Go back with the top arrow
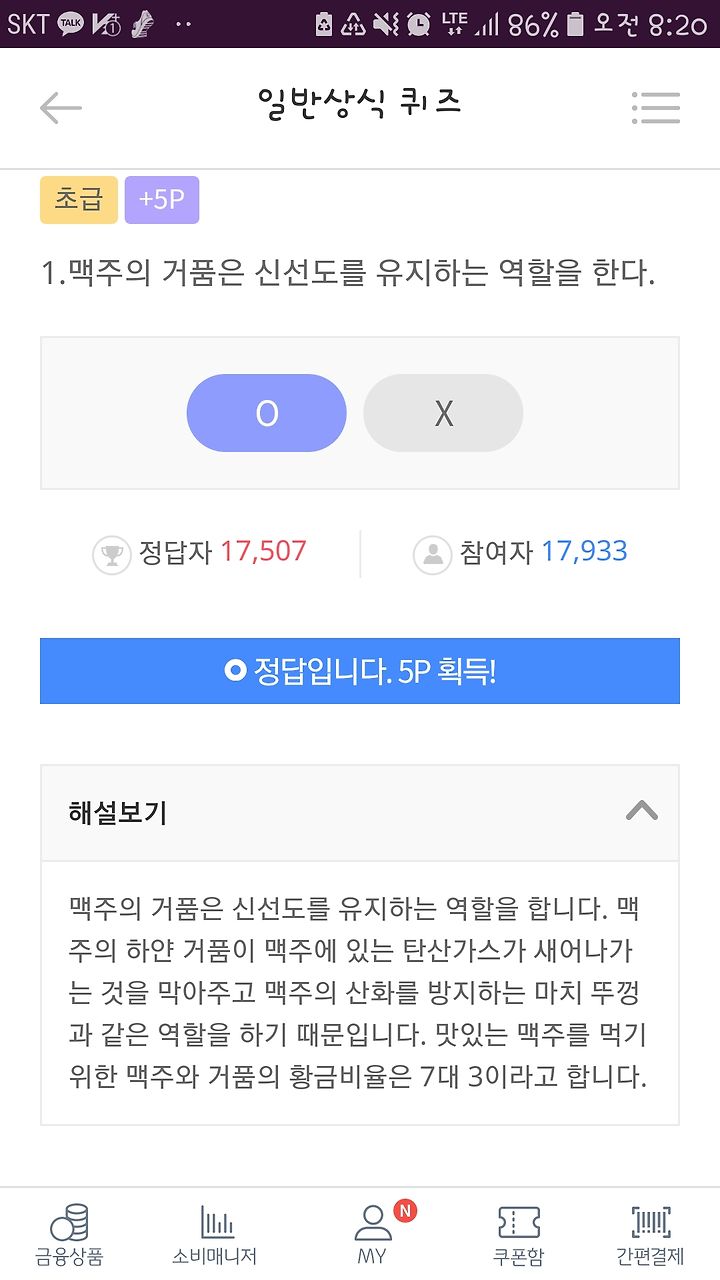720x1280 pixels. click(x=61, y=108)
